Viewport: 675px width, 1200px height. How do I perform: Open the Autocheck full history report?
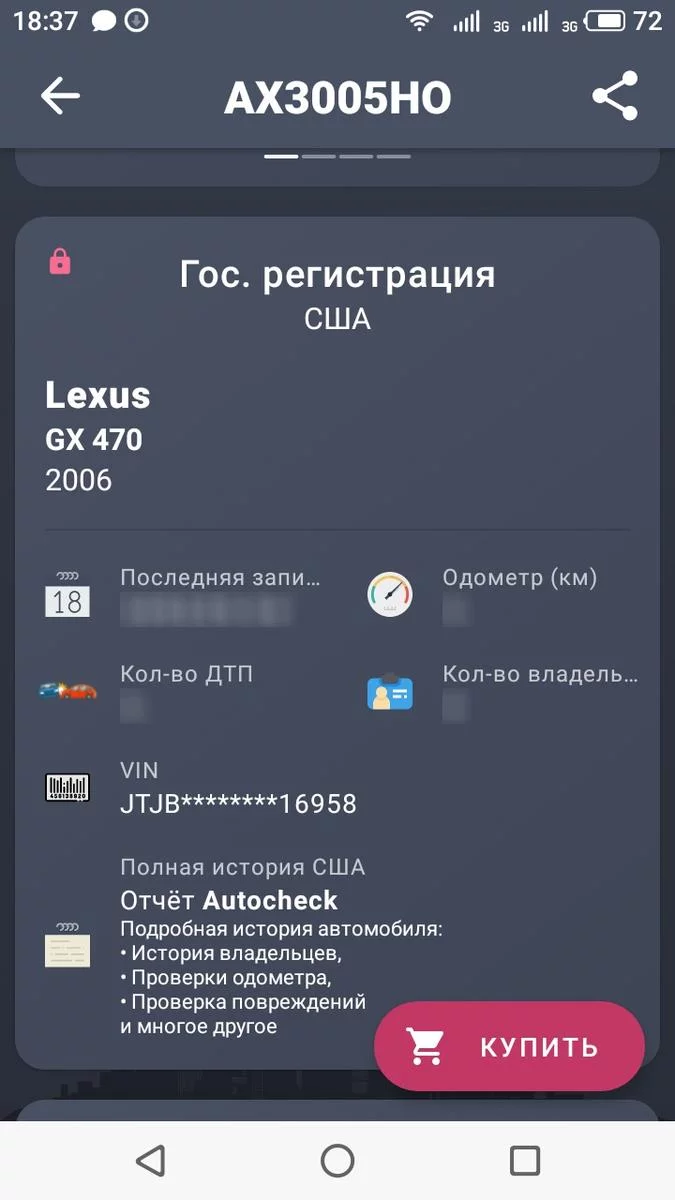(x=229, y=900)
